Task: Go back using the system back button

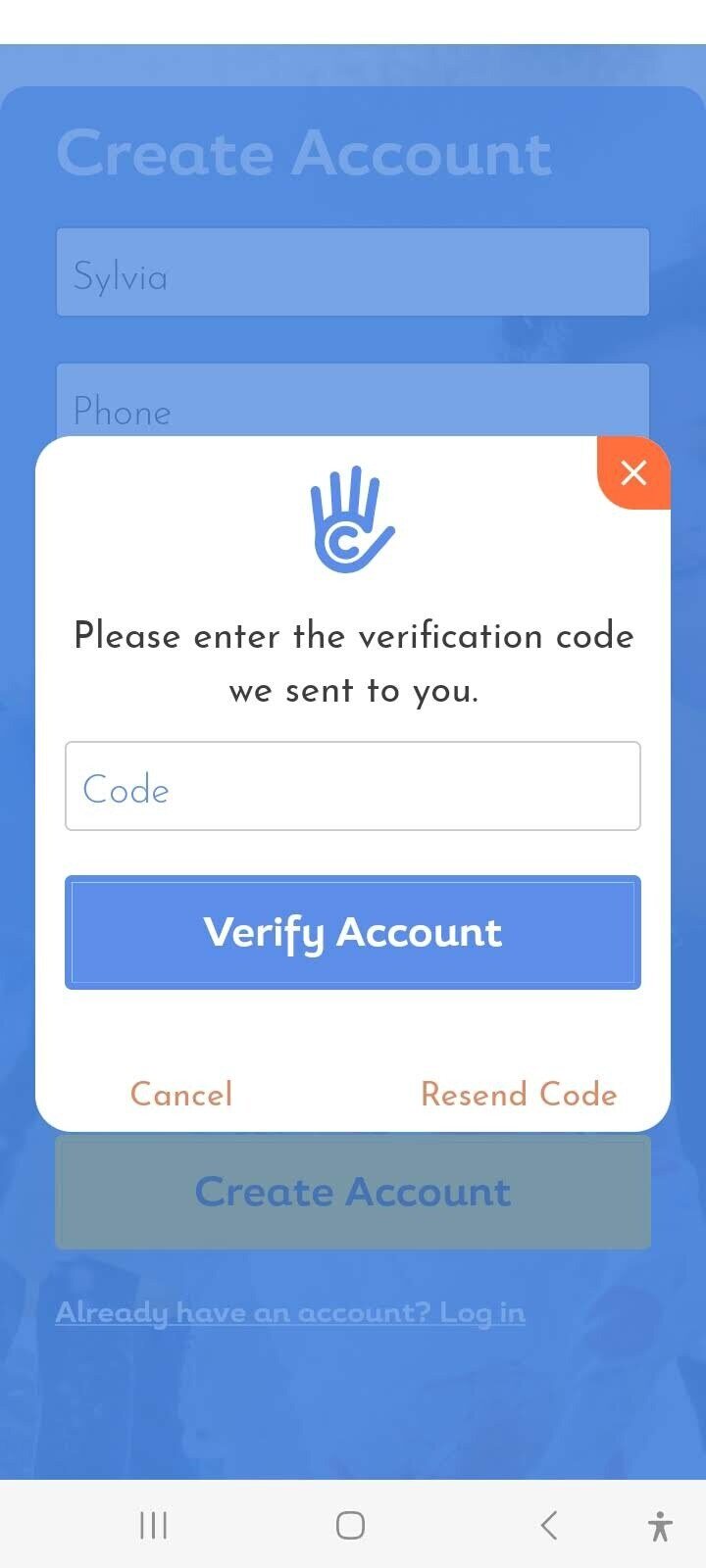Action: click(x=549, y=1525)
